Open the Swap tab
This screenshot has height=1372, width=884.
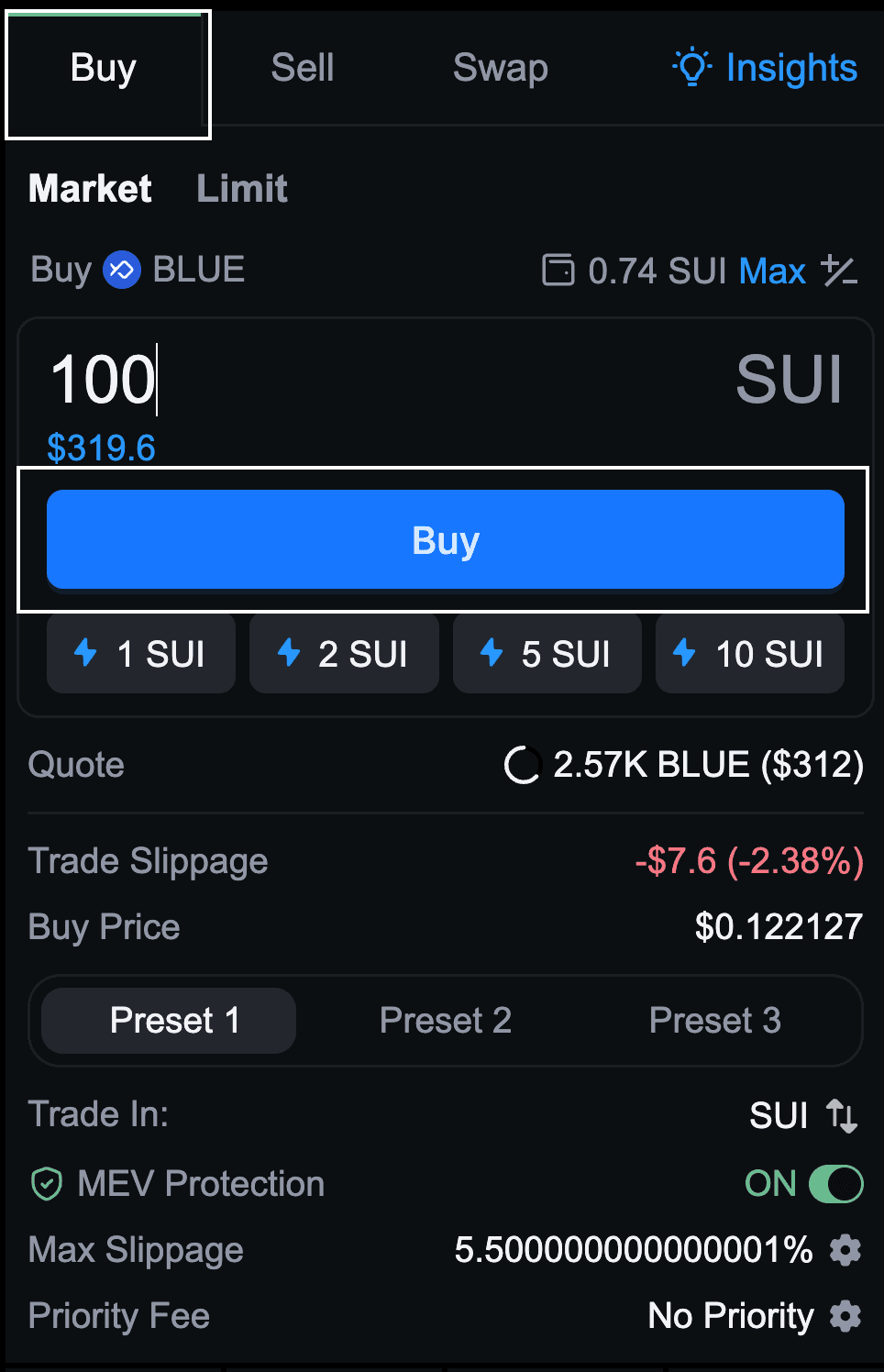tap(500, 66)
